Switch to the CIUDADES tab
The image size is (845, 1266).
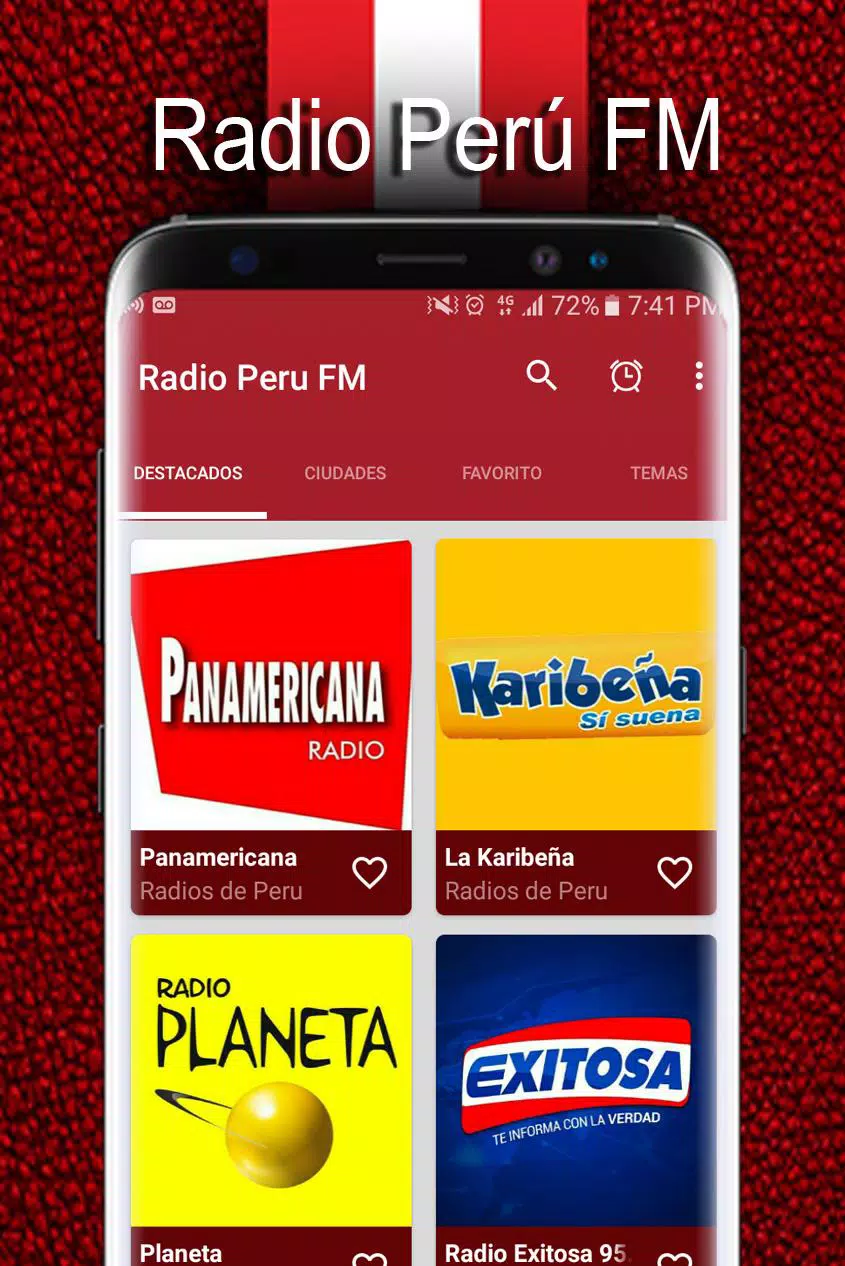[345, 473]
